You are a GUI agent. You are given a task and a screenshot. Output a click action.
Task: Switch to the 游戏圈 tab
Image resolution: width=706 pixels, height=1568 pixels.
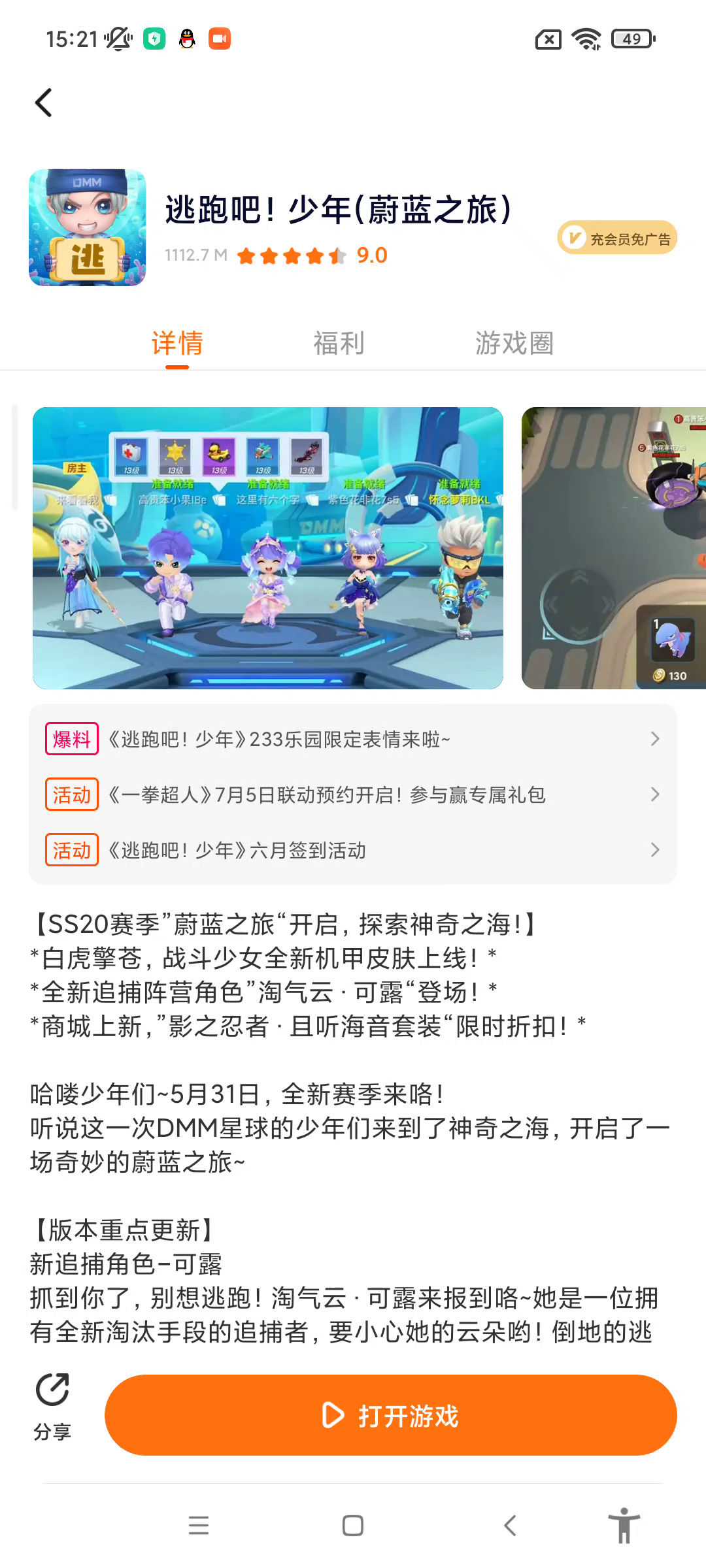[514, 343]
